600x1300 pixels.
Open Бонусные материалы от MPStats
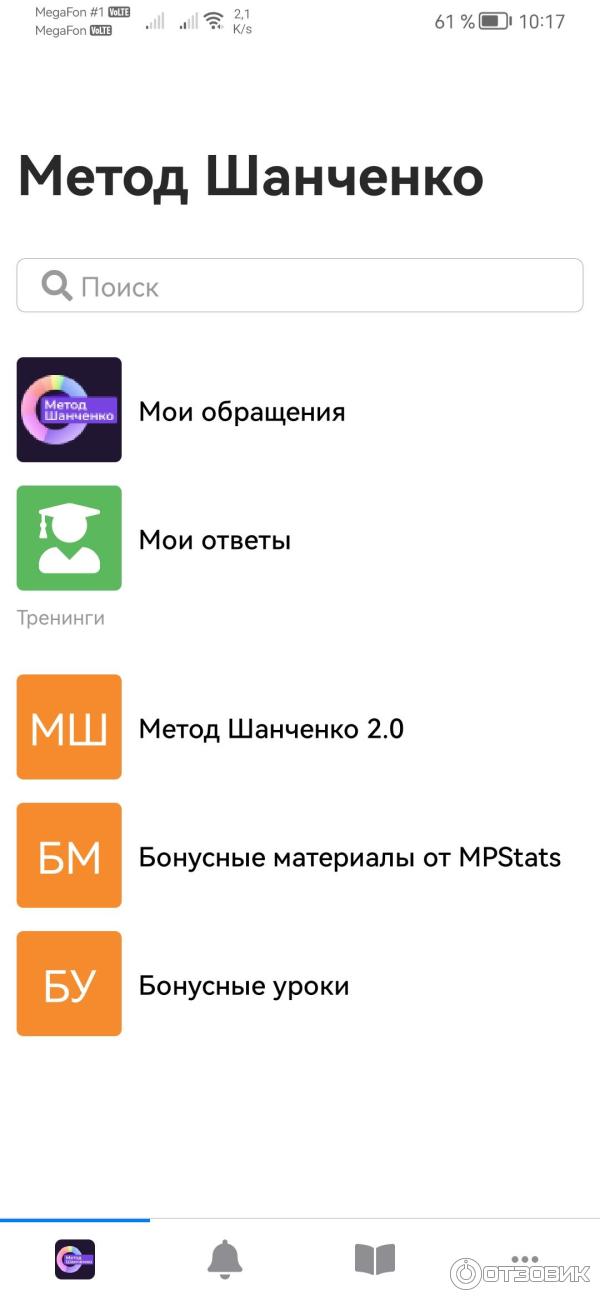pyautogui.click(x=349, y=857)
